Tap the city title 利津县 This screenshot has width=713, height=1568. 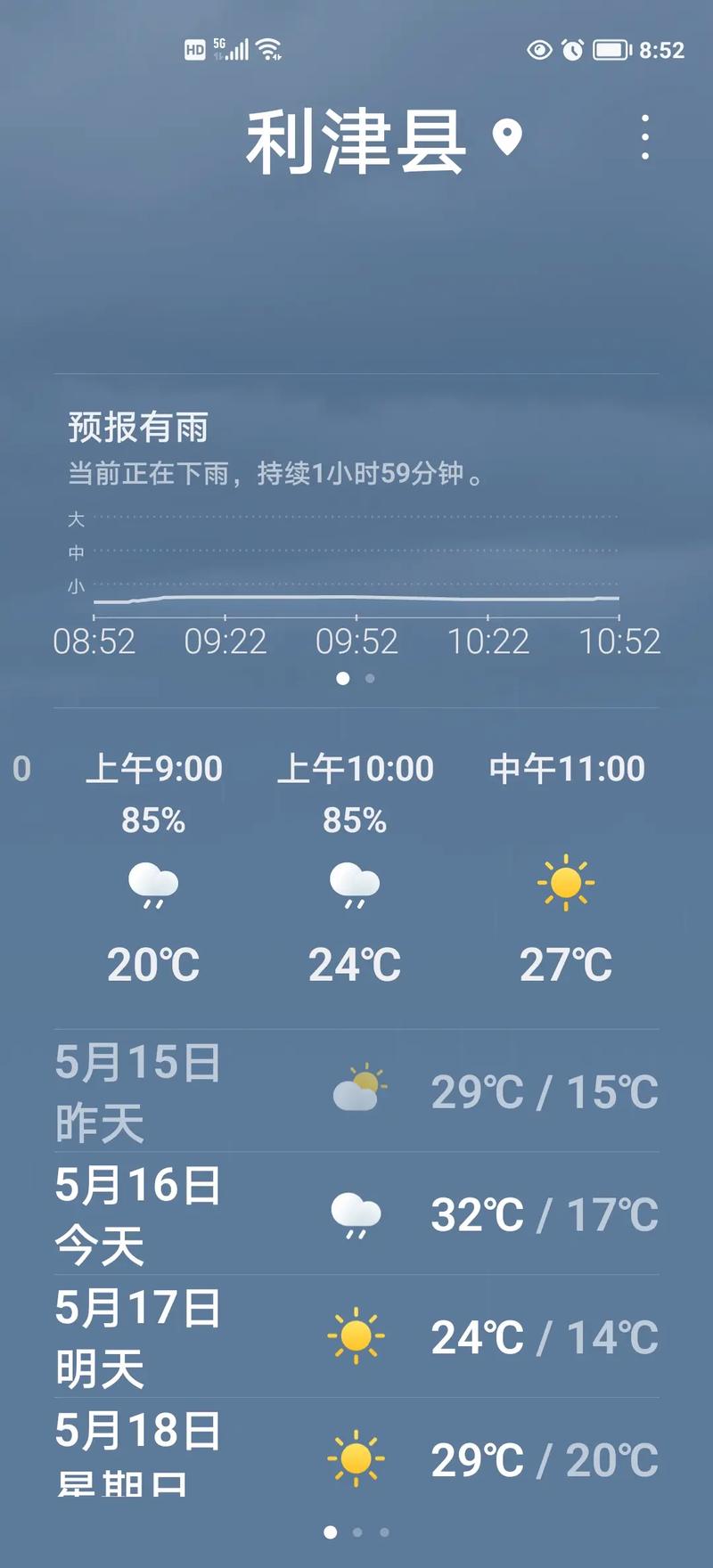(x=356, y=140)
